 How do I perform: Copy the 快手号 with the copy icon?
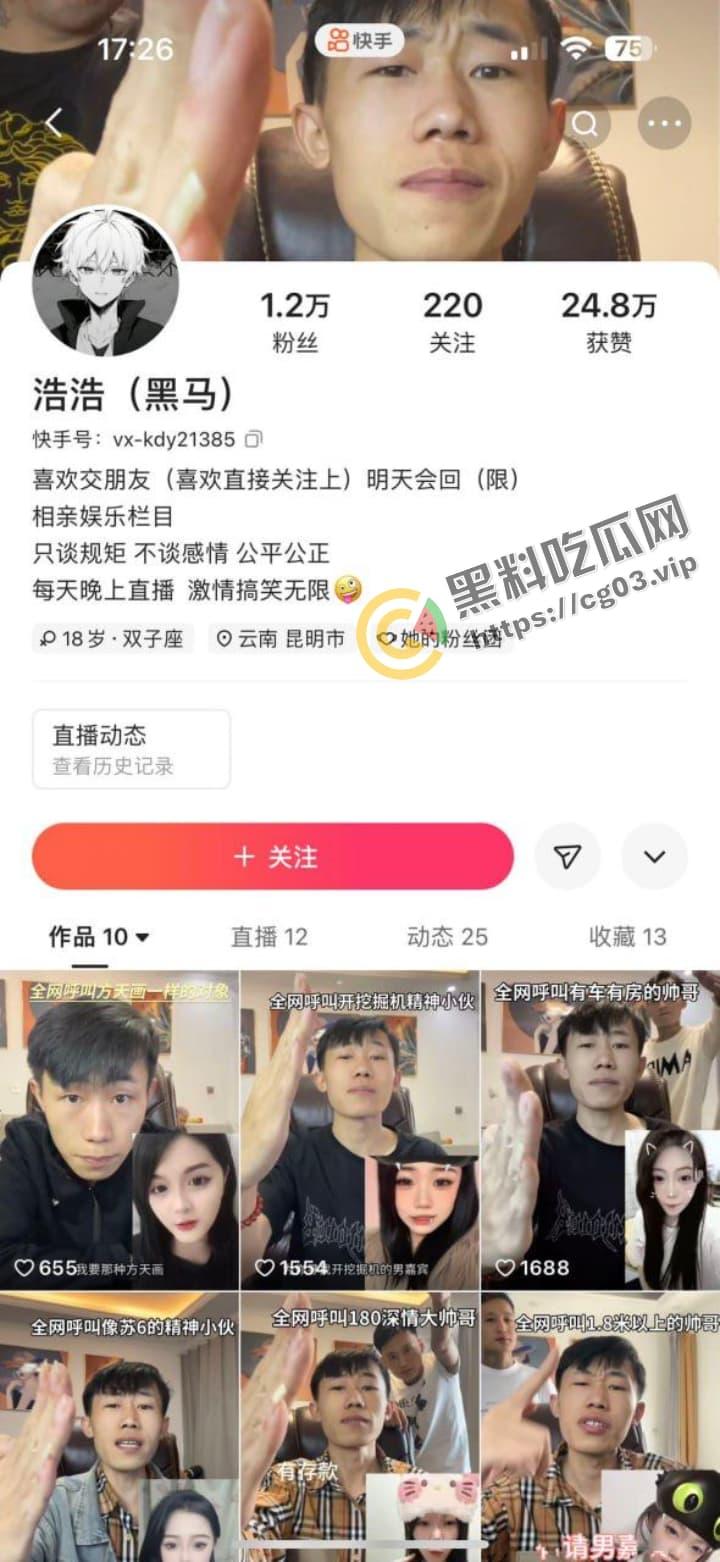[x=253, y=439]
